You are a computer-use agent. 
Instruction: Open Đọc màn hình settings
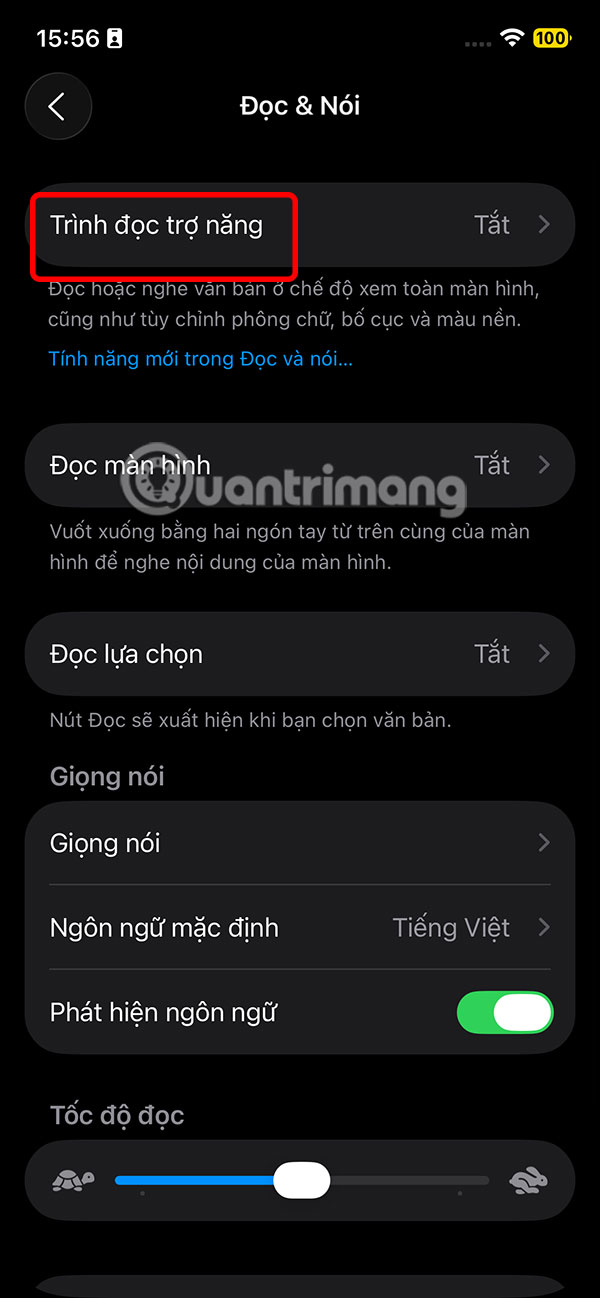(300, 465)
